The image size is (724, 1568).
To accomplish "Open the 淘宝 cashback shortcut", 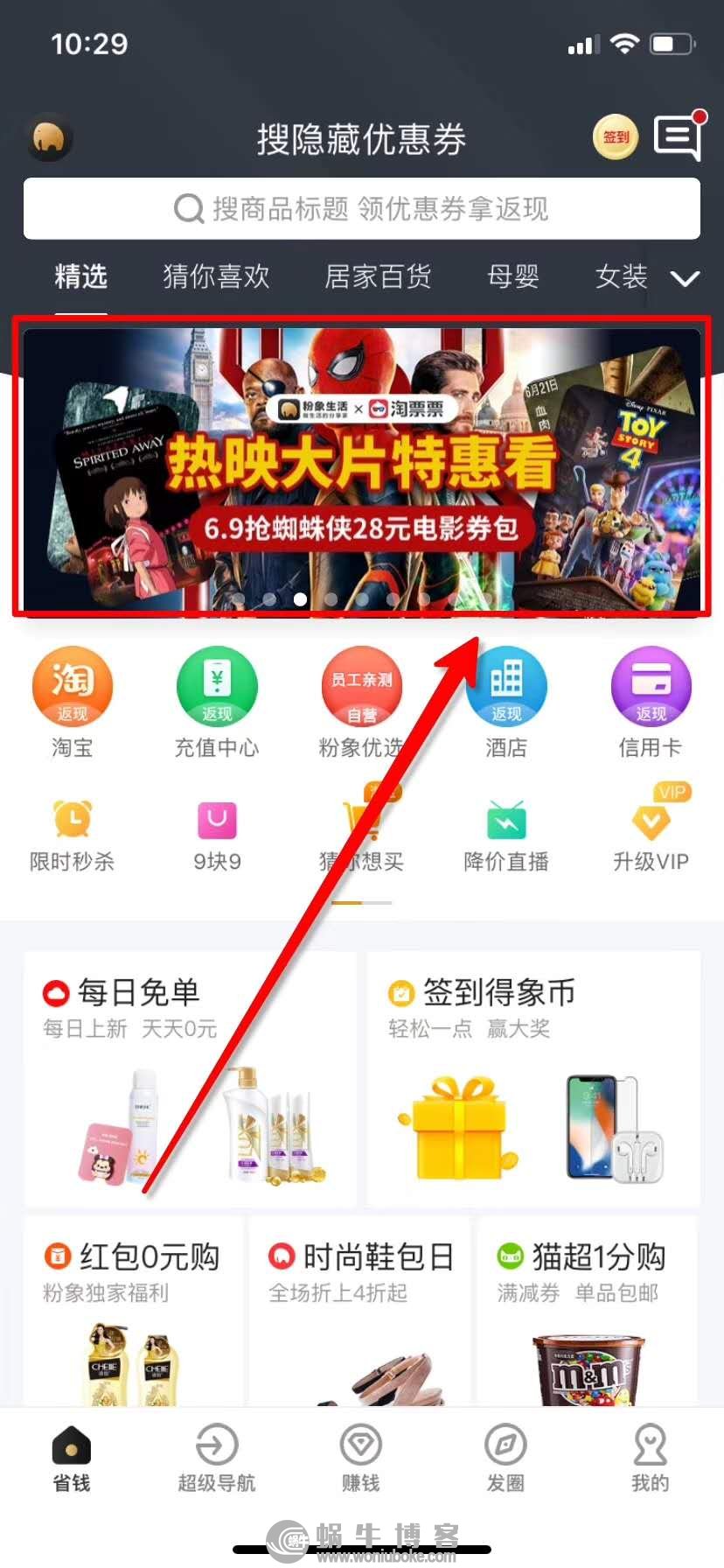I will pyautogui.click(x=73, y=702).
